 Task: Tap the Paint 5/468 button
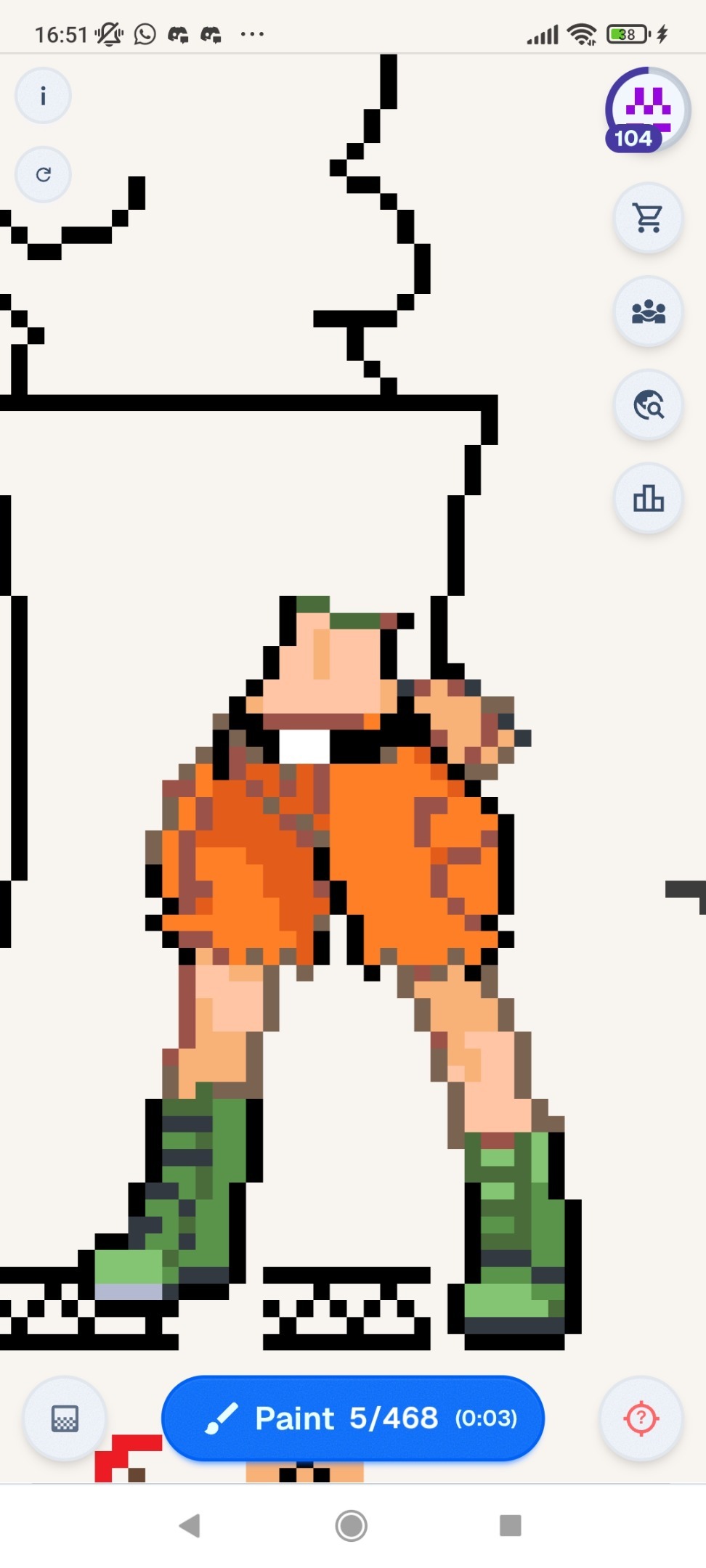coord(353,1418)
